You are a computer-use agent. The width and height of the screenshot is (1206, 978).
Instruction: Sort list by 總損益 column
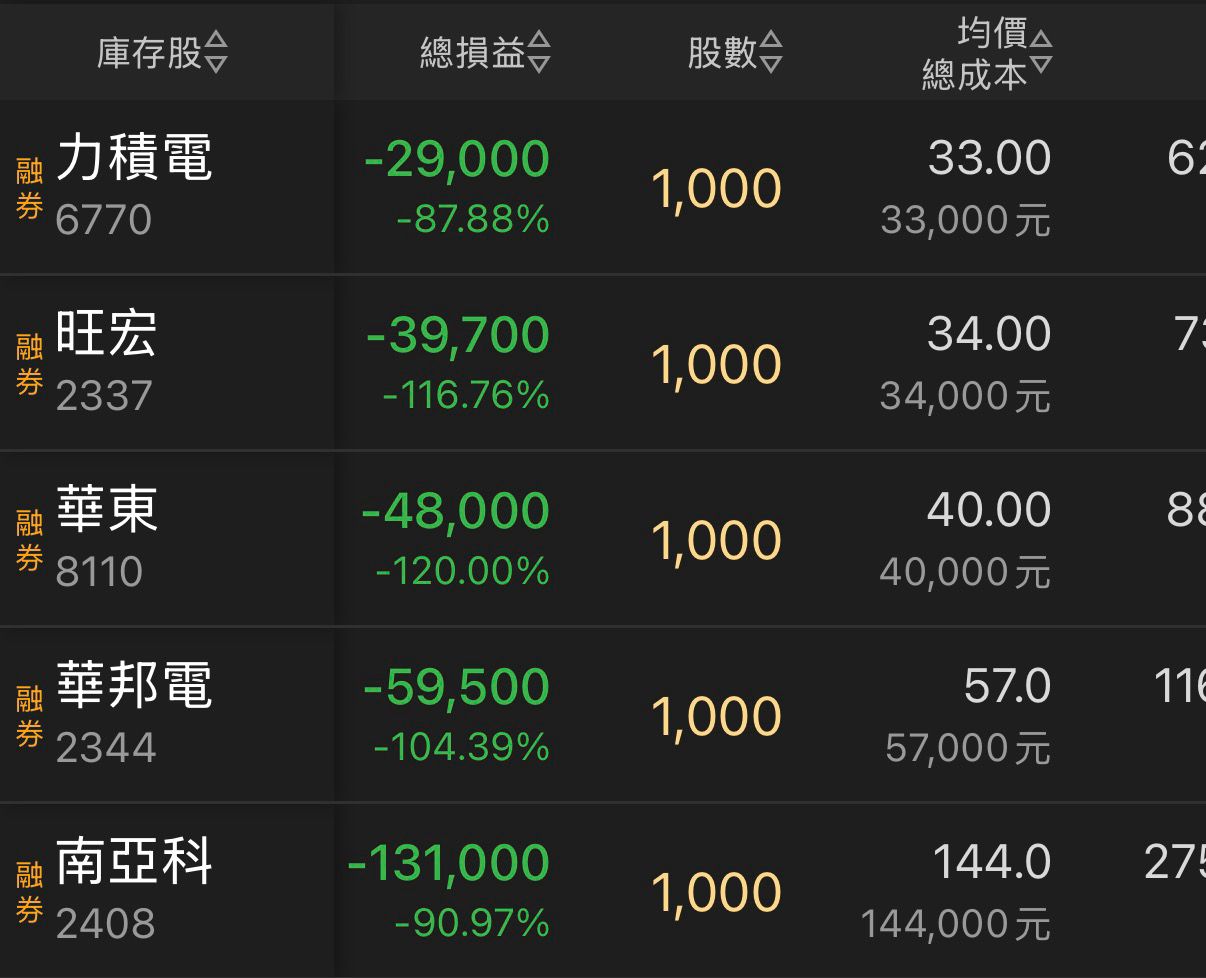(485, 53)
